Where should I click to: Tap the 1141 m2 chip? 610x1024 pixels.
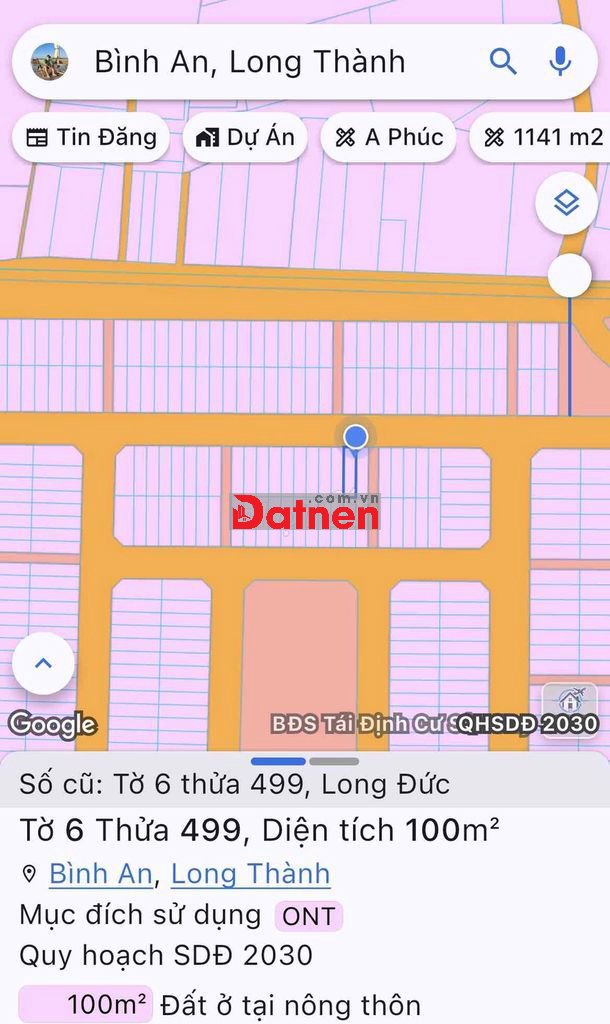[x=544, y=138]
